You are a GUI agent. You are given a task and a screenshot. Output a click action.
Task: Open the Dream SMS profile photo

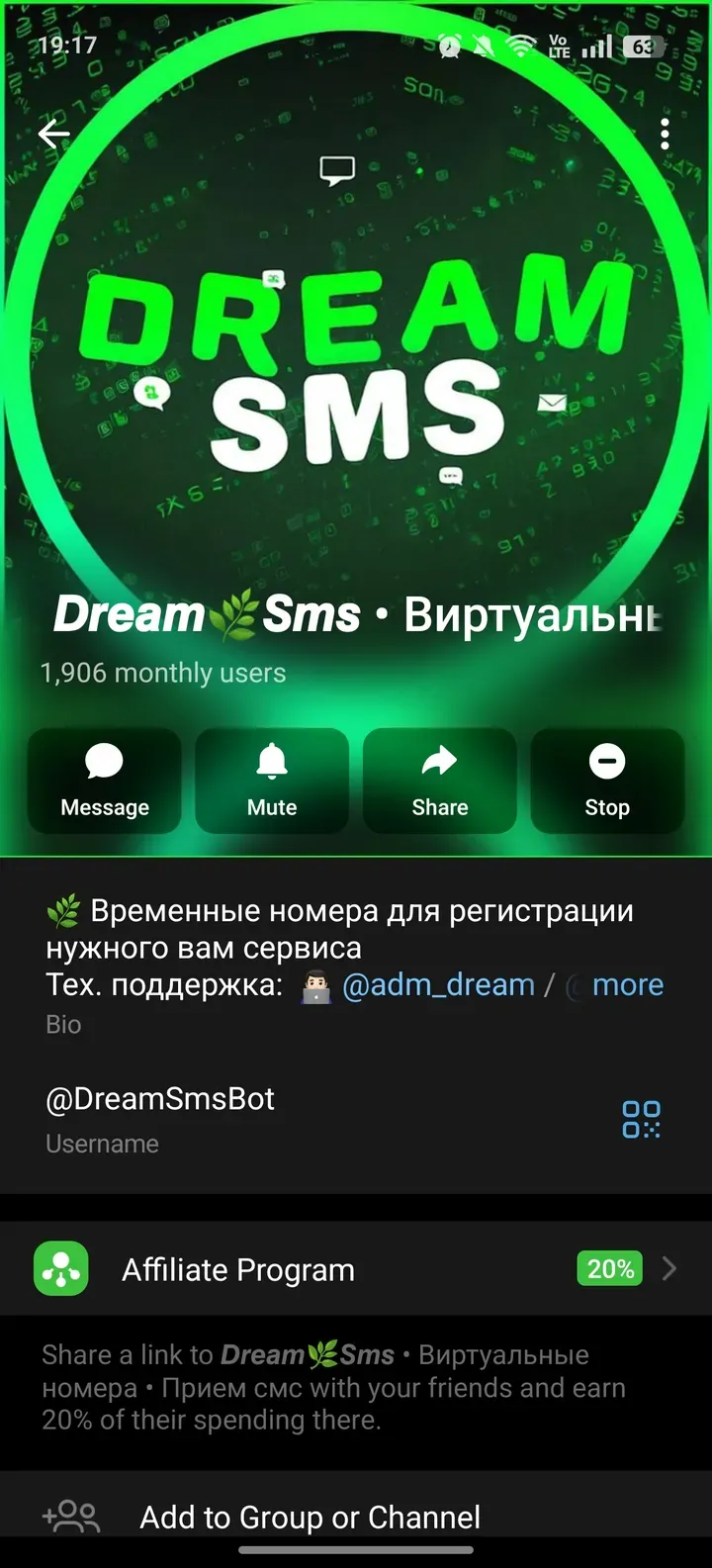tap(356, 376)
